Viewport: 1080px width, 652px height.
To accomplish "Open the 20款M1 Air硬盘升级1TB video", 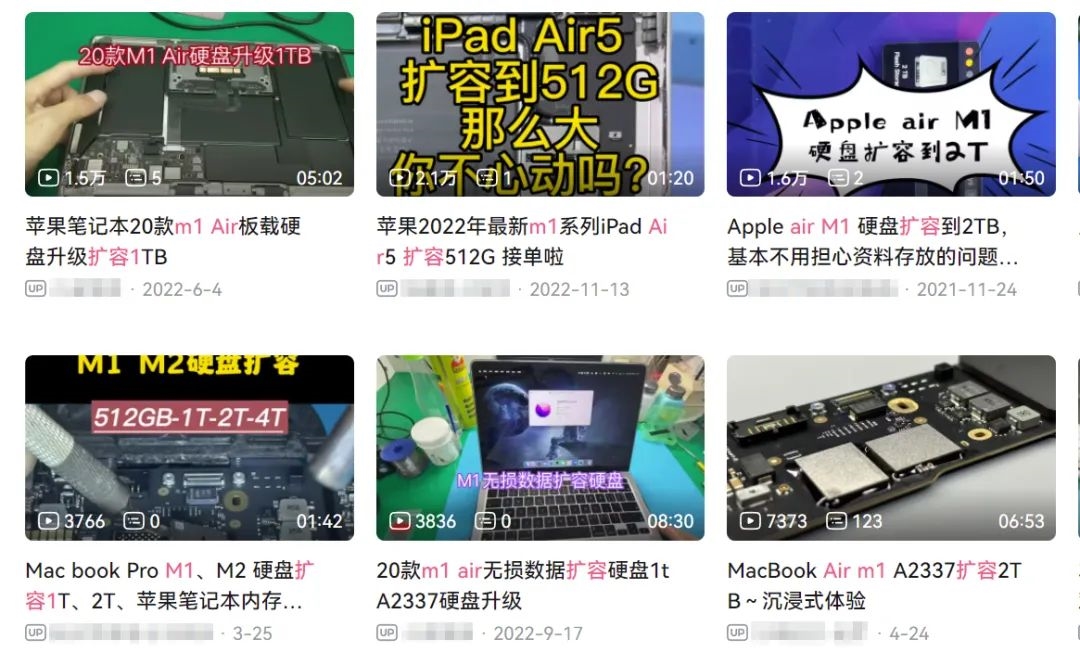I will (189, 104).
